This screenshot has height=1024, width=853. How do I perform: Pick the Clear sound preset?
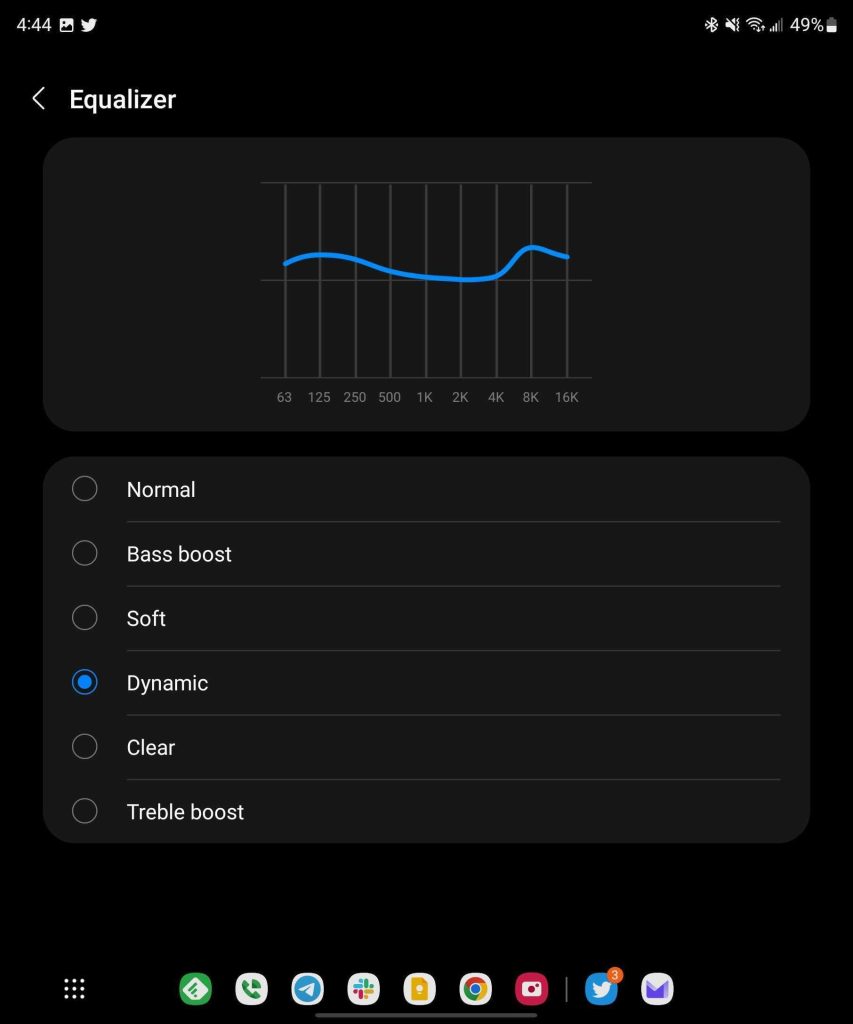[x=85, y=747]
